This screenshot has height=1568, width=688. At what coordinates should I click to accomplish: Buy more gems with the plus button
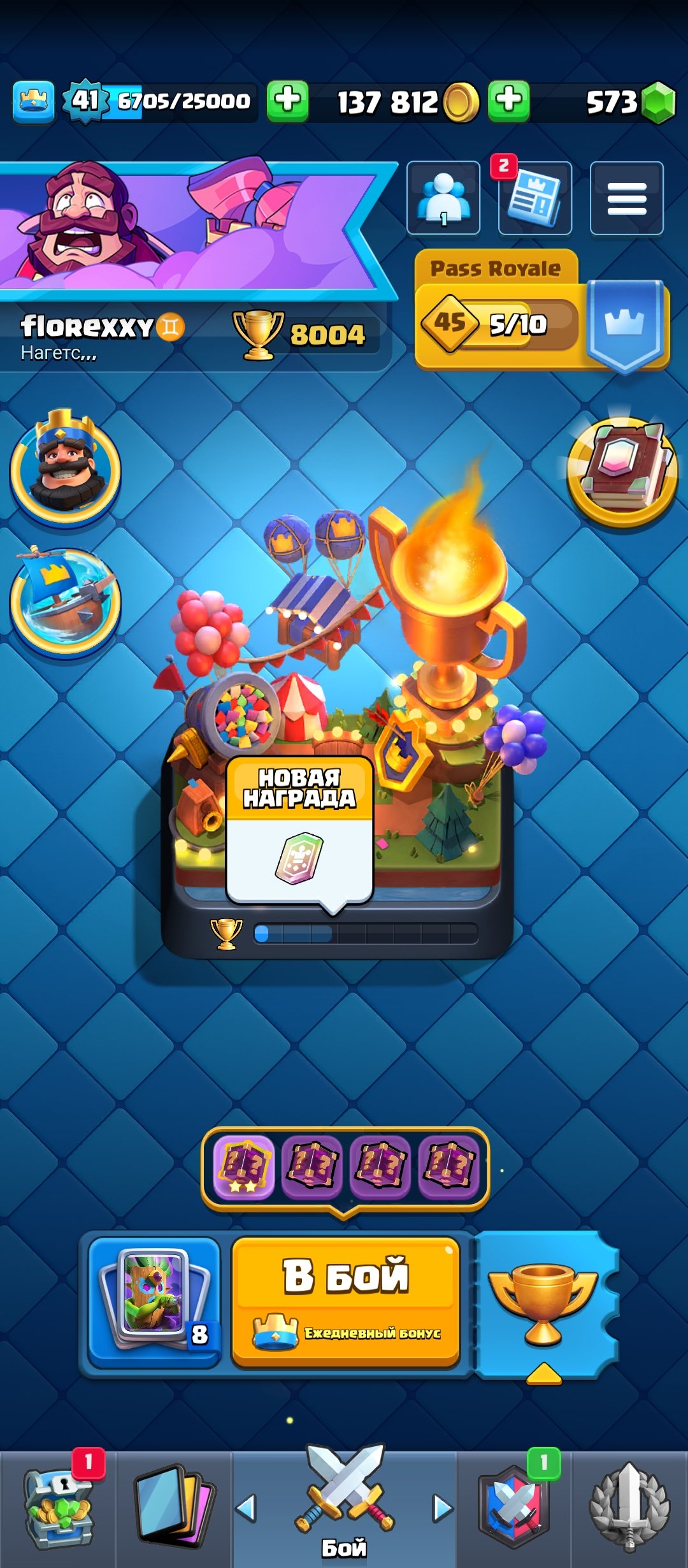click(508, 101)
